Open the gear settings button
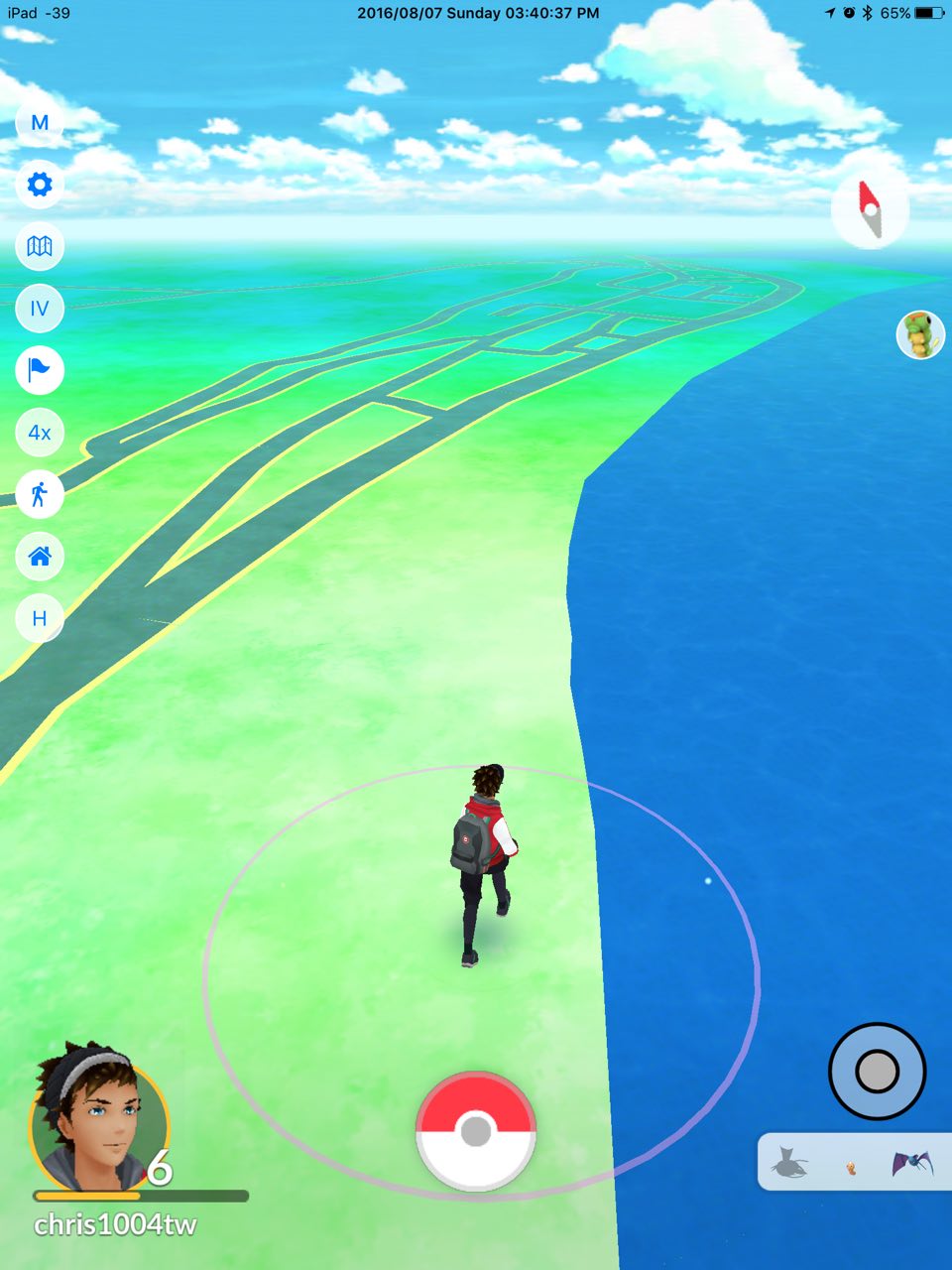This screenshot has height=1270, width=952. 40,185
